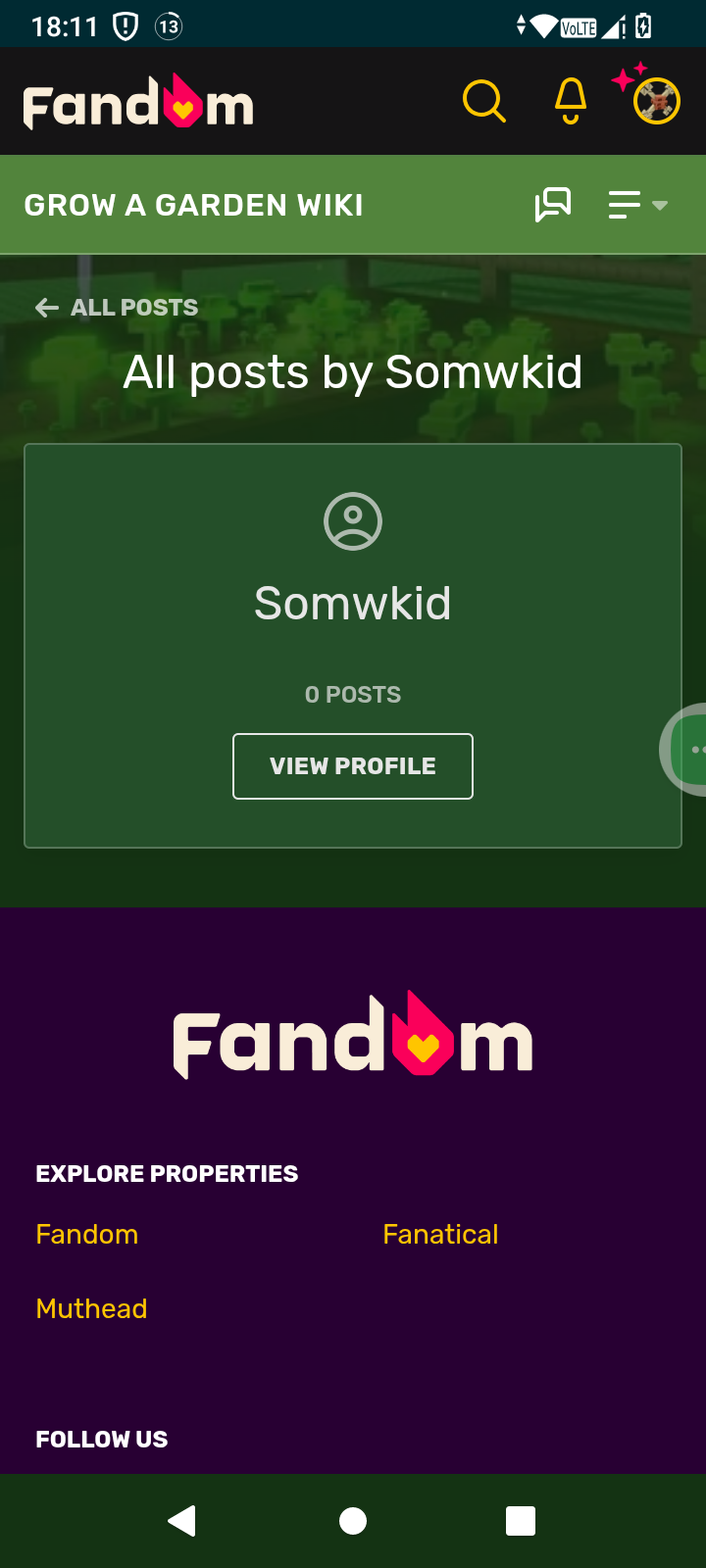
Task: Open the wiki discussions icon
Action: click(x=553, y=205)
